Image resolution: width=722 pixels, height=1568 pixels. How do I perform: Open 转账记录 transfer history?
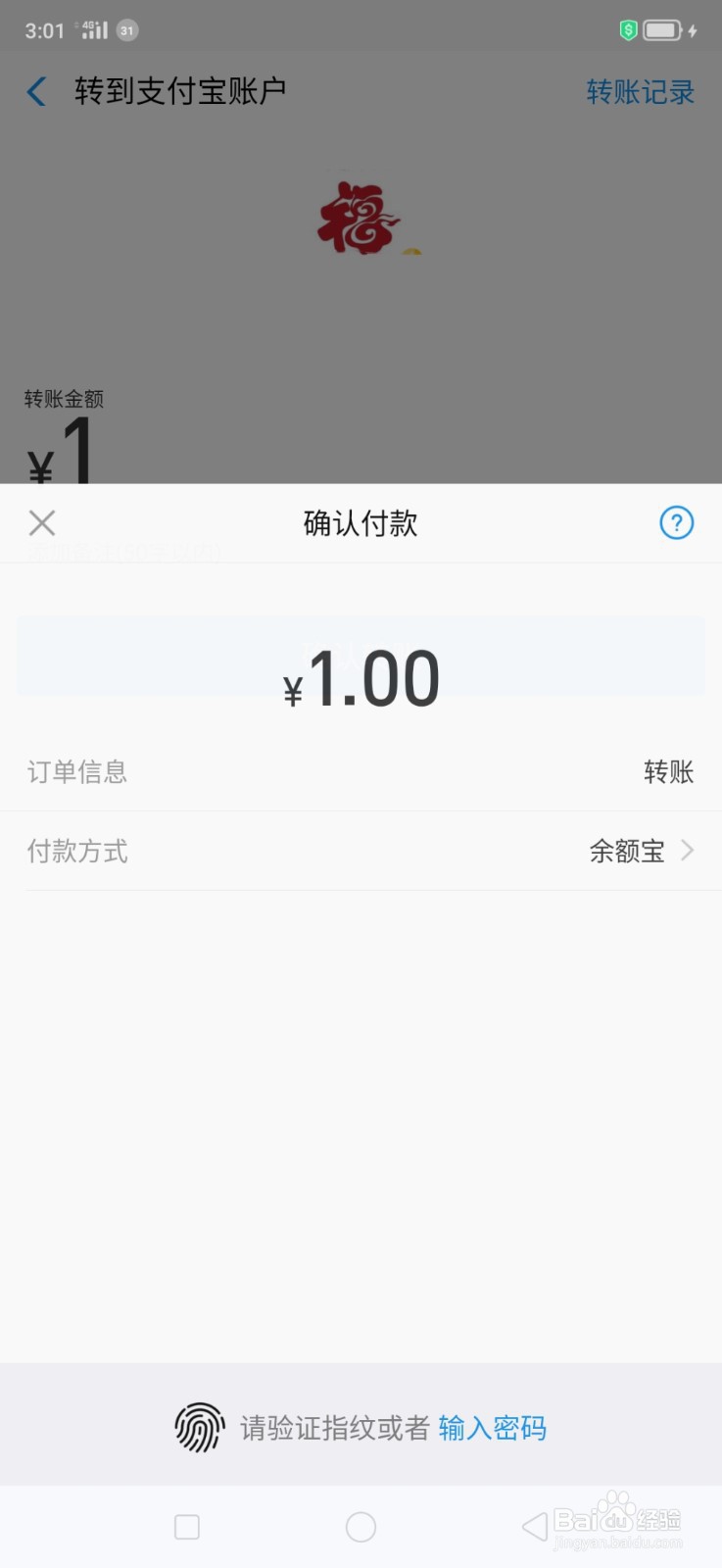click(x=640, y=91)
